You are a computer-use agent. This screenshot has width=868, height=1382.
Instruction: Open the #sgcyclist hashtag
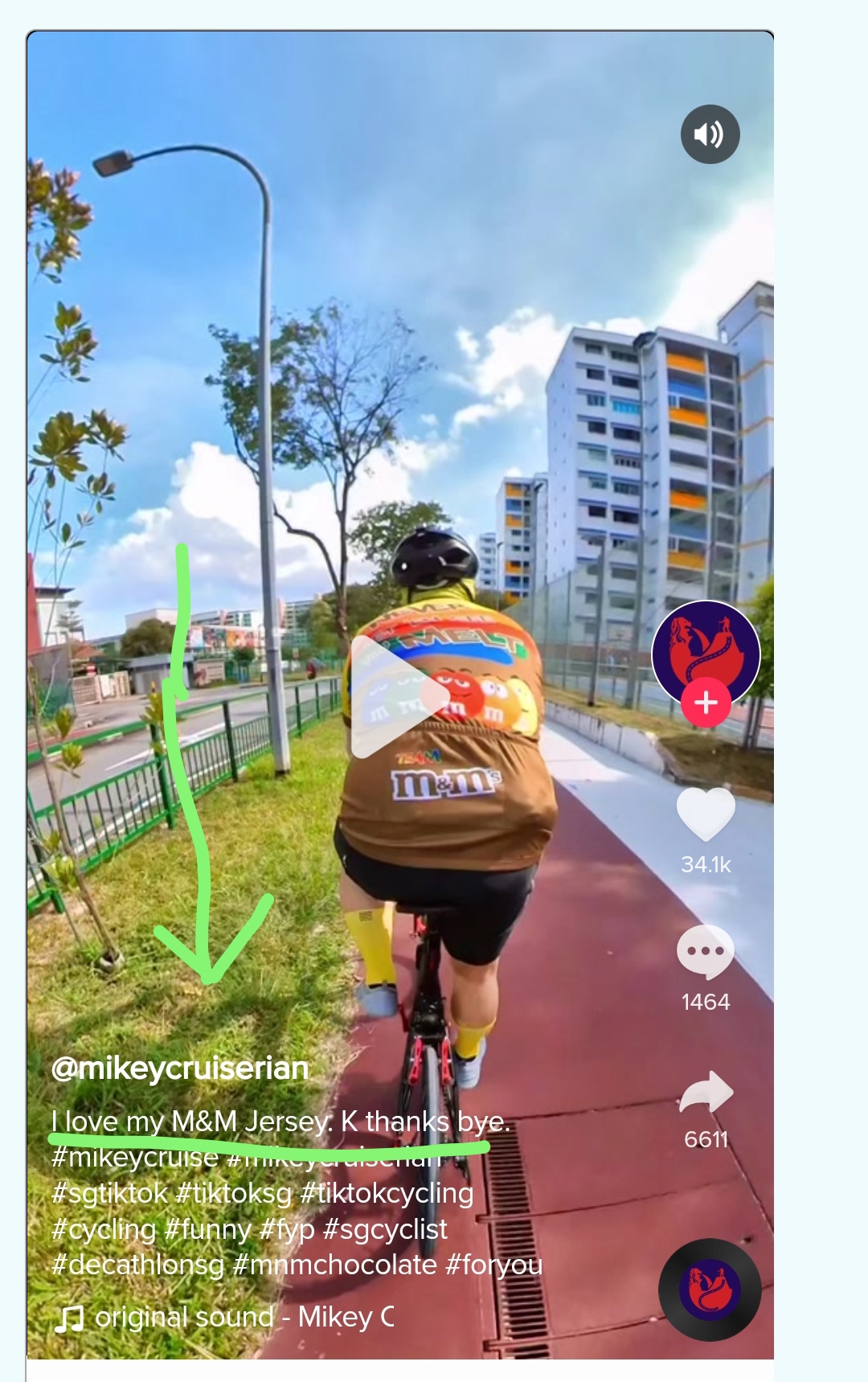pos(385,1229)
